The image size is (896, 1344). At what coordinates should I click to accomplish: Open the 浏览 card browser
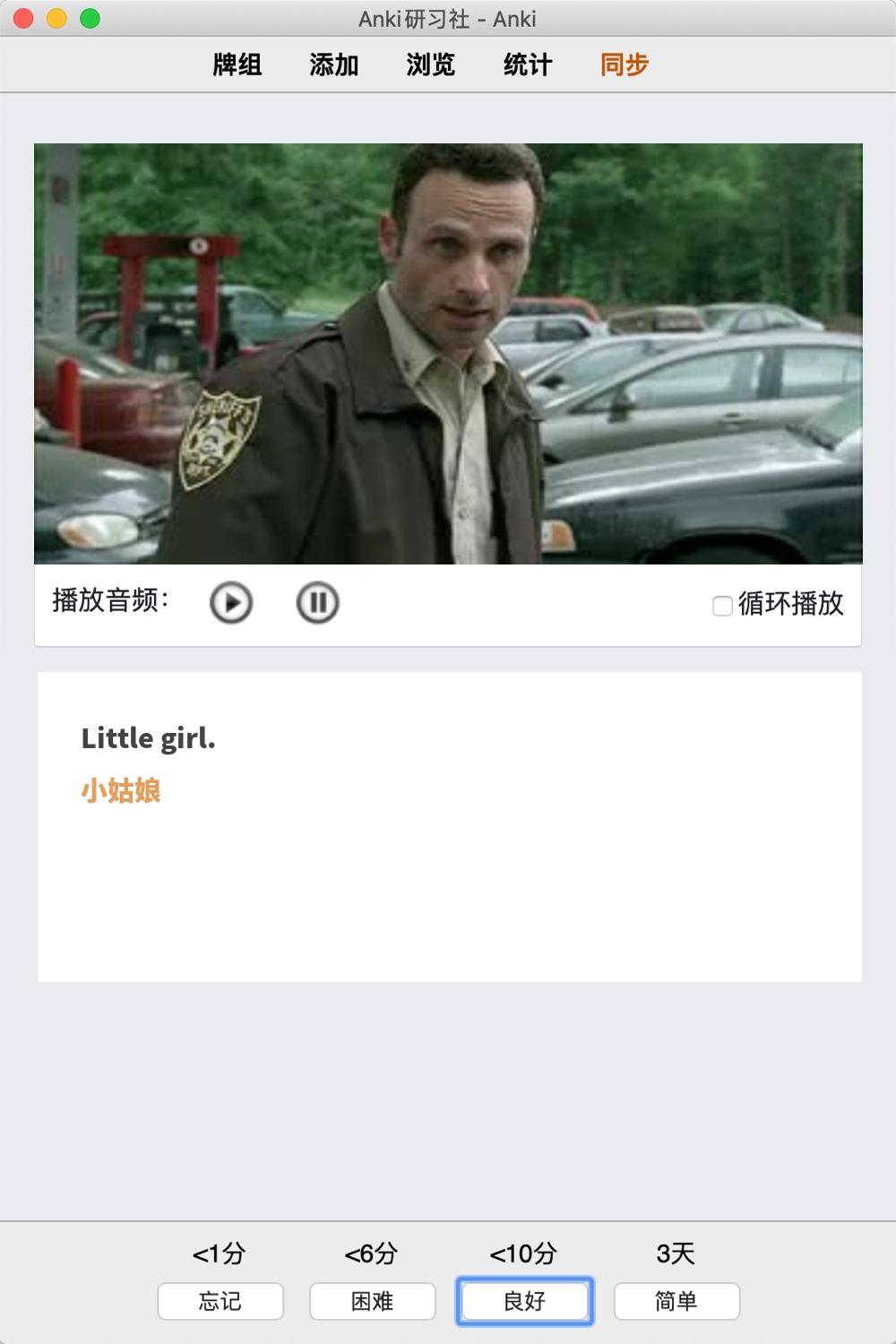click(x=430, y=65)
